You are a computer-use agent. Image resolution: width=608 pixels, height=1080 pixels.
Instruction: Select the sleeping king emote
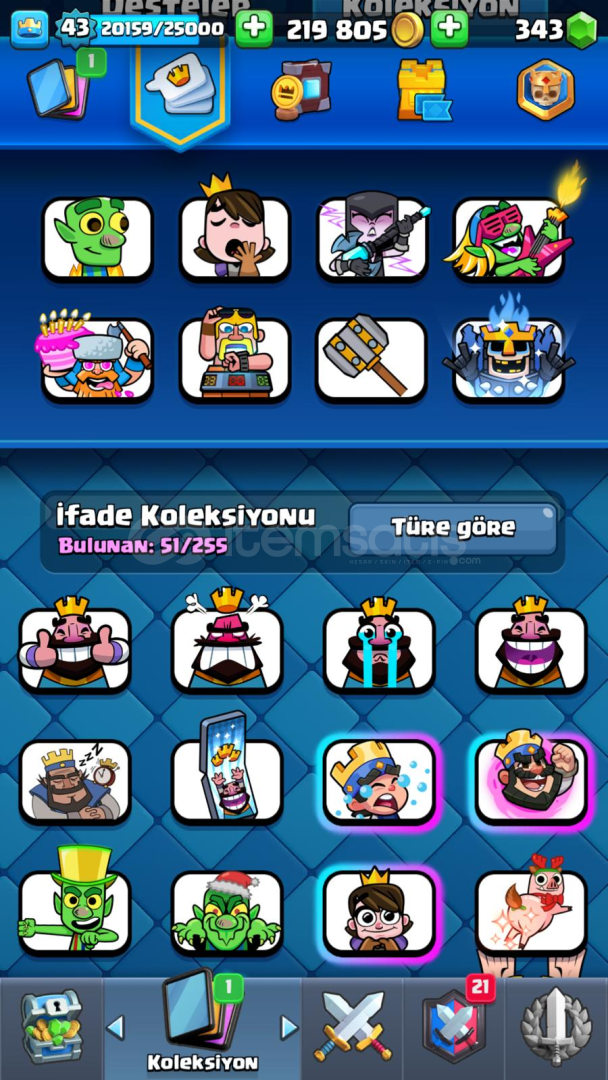pos(74,781)
